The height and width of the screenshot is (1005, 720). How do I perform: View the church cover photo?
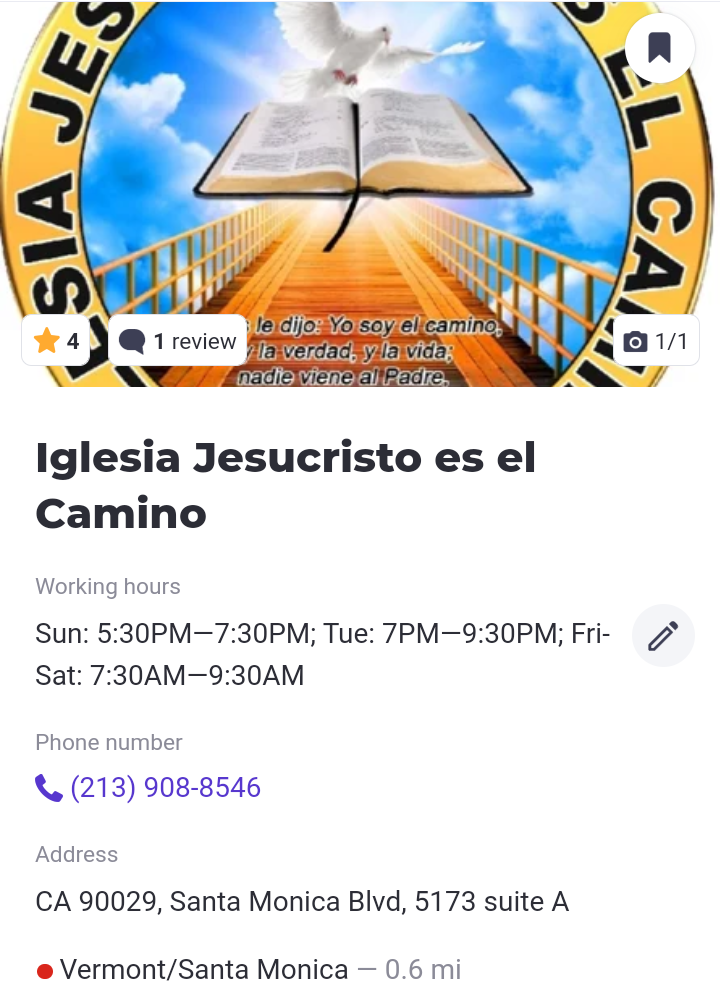pyautogui.click(x=360, y=180)
